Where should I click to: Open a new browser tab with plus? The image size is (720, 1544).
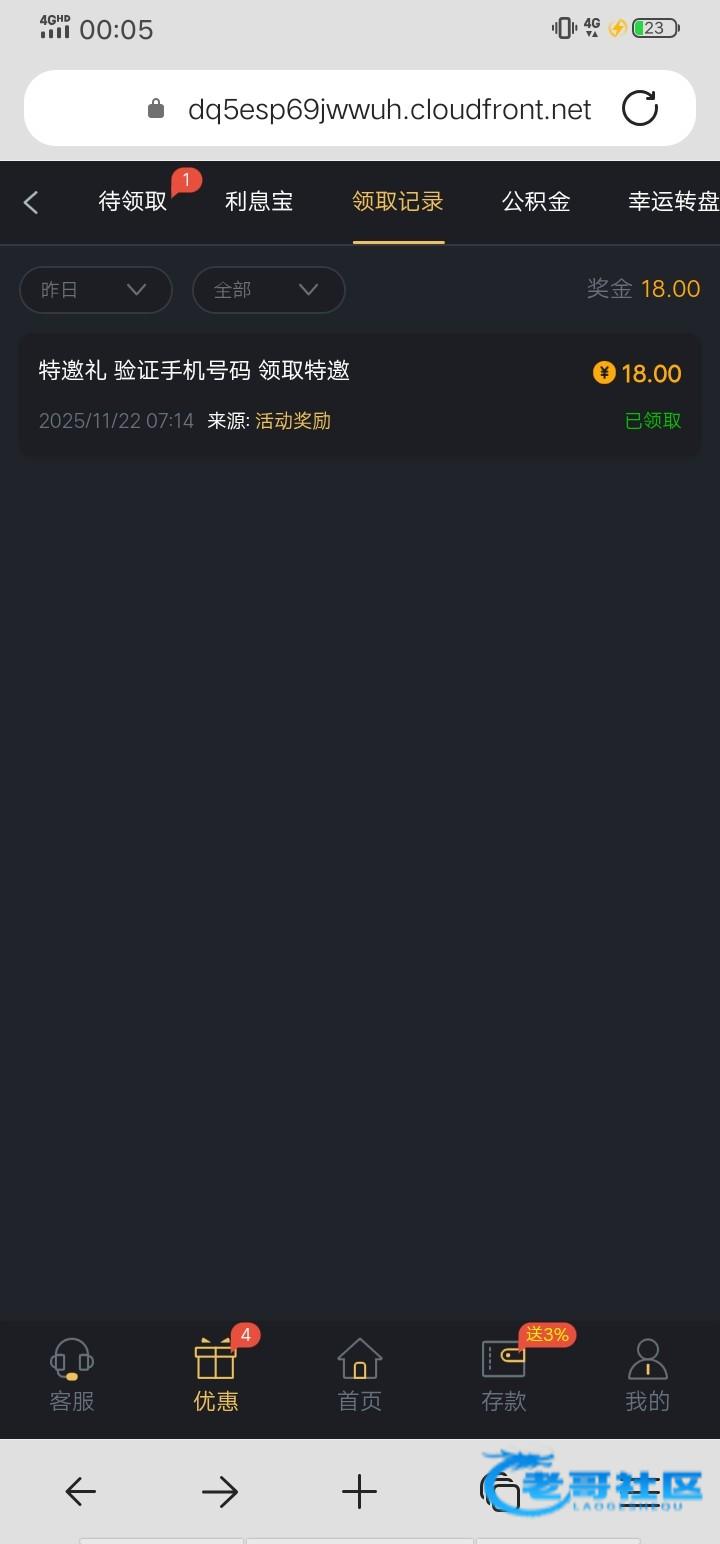(x=359, y=1492)
